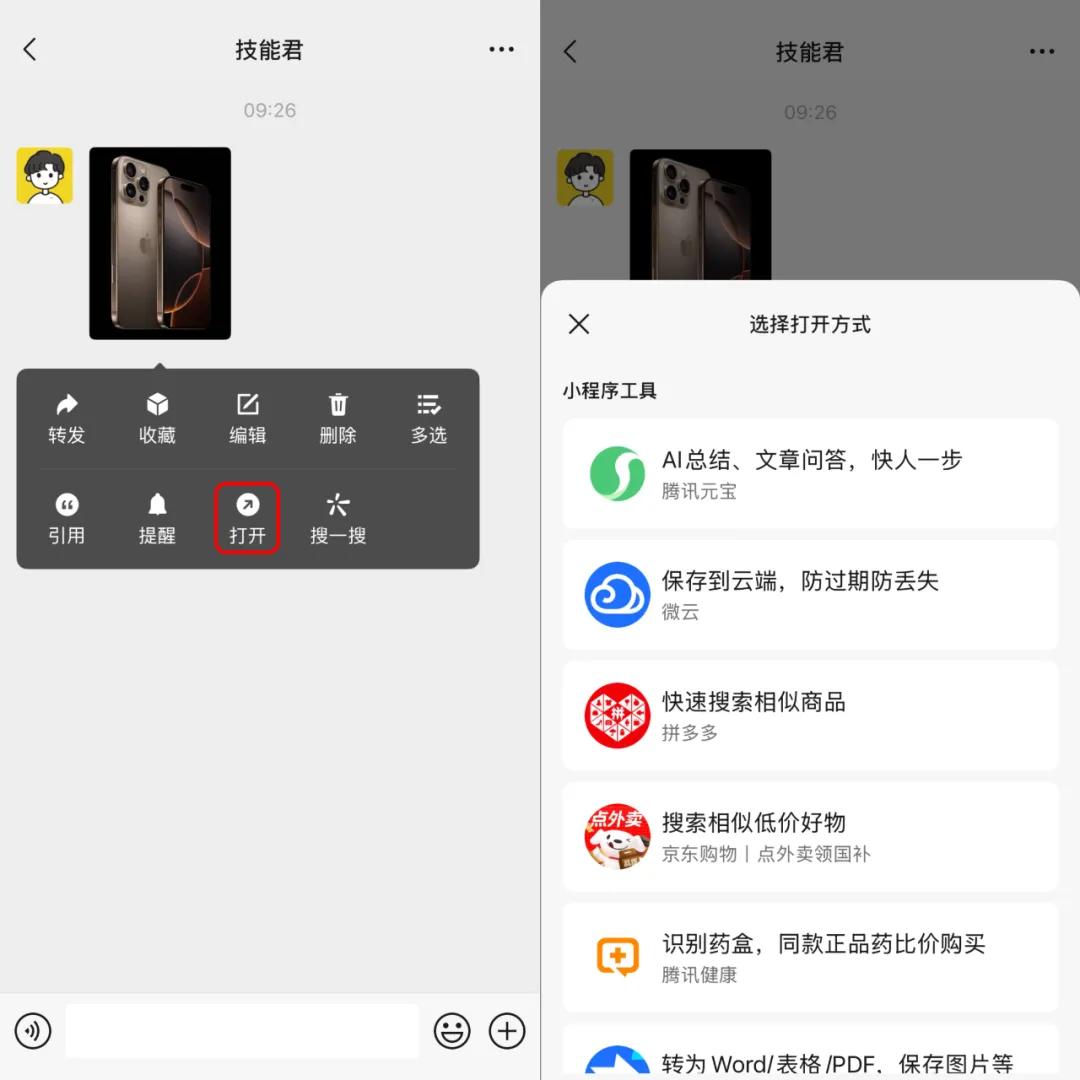The image size is (1080, 1080).
Task: Search similar products on 拼多多
Action: [x=810, y=715]
